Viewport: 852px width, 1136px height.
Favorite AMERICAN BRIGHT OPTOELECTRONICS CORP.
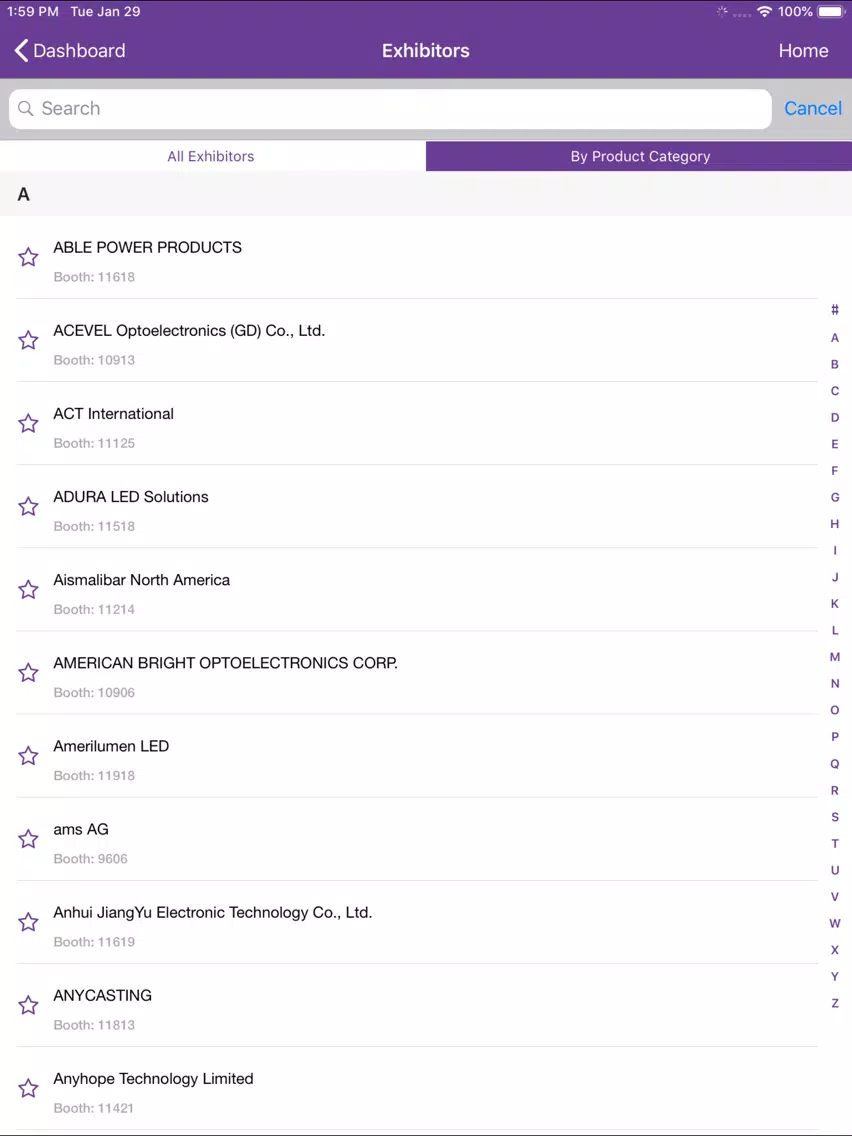pos(28,673)
